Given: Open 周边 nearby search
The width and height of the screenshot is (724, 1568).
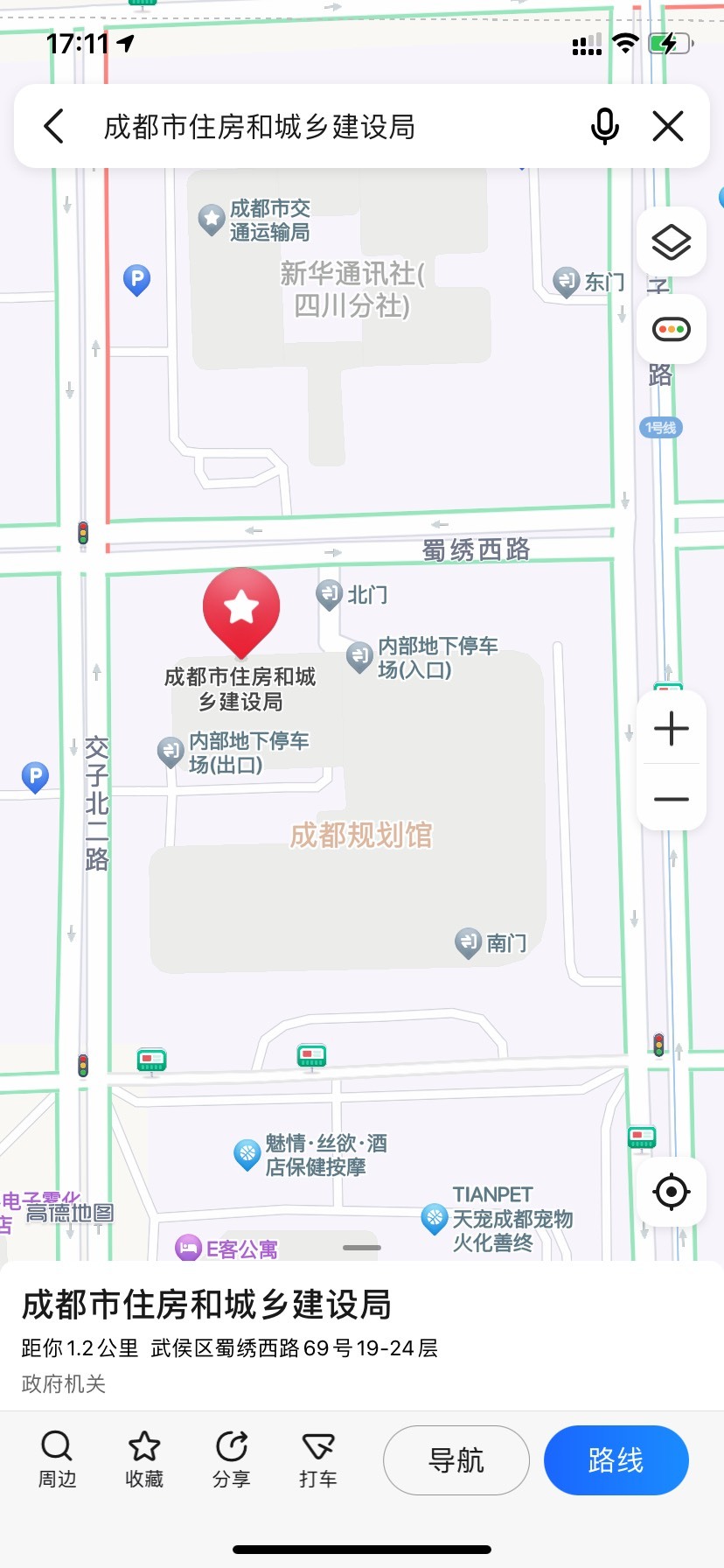Looking at the screenshot, I should pos(57,1459).
